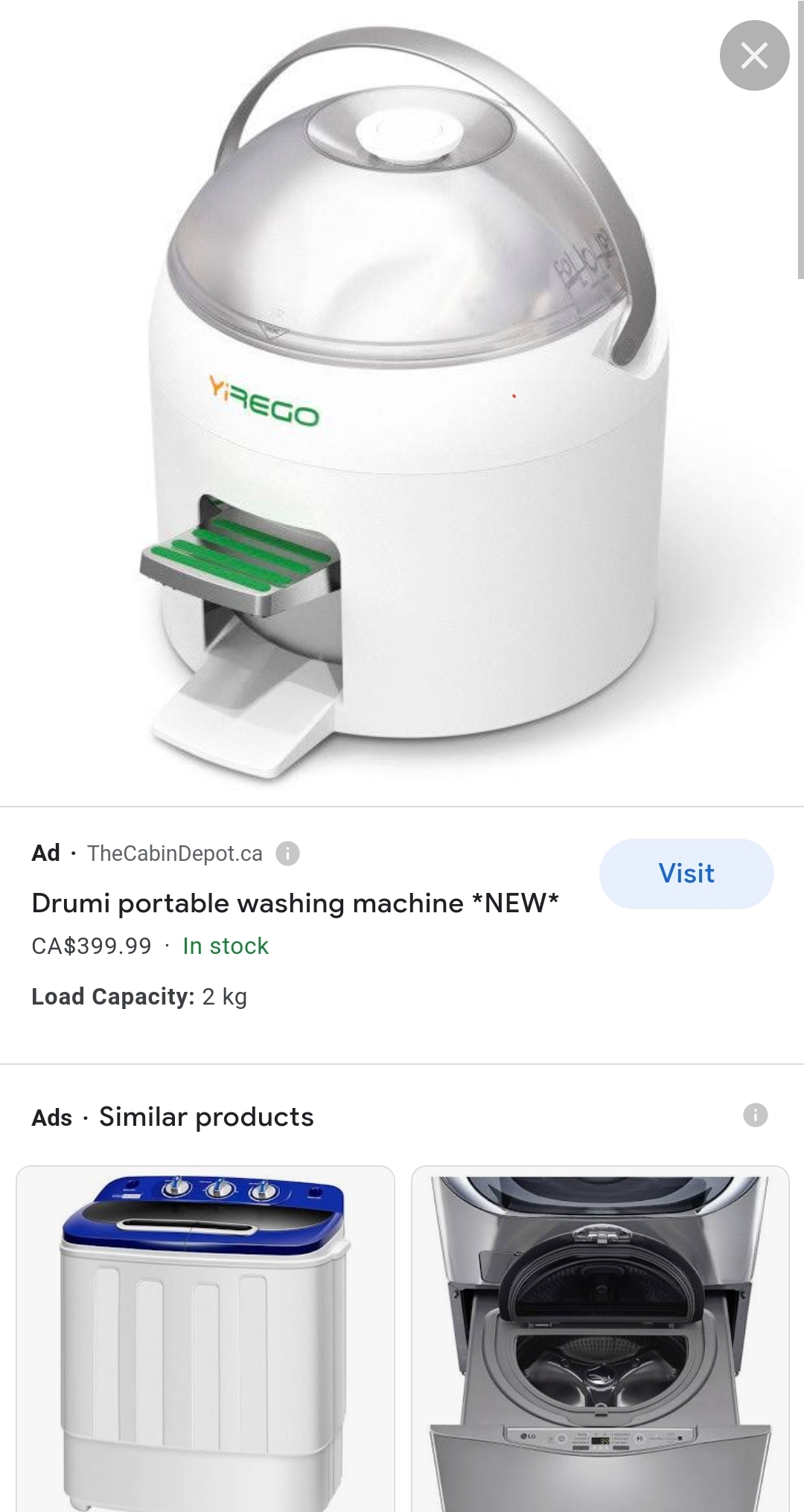
Task: Open the blue twin-tub washer product card
Action: 205,1339
